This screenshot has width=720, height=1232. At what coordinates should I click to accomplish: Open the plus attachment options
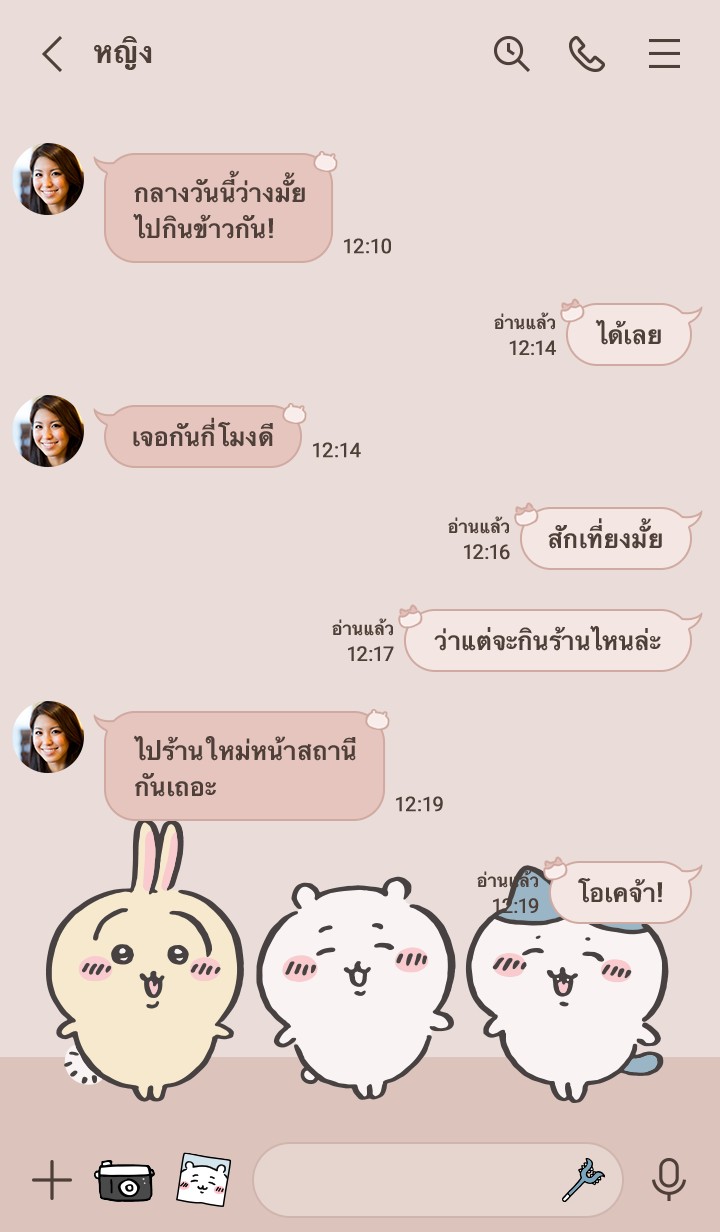coord(51,1181)
